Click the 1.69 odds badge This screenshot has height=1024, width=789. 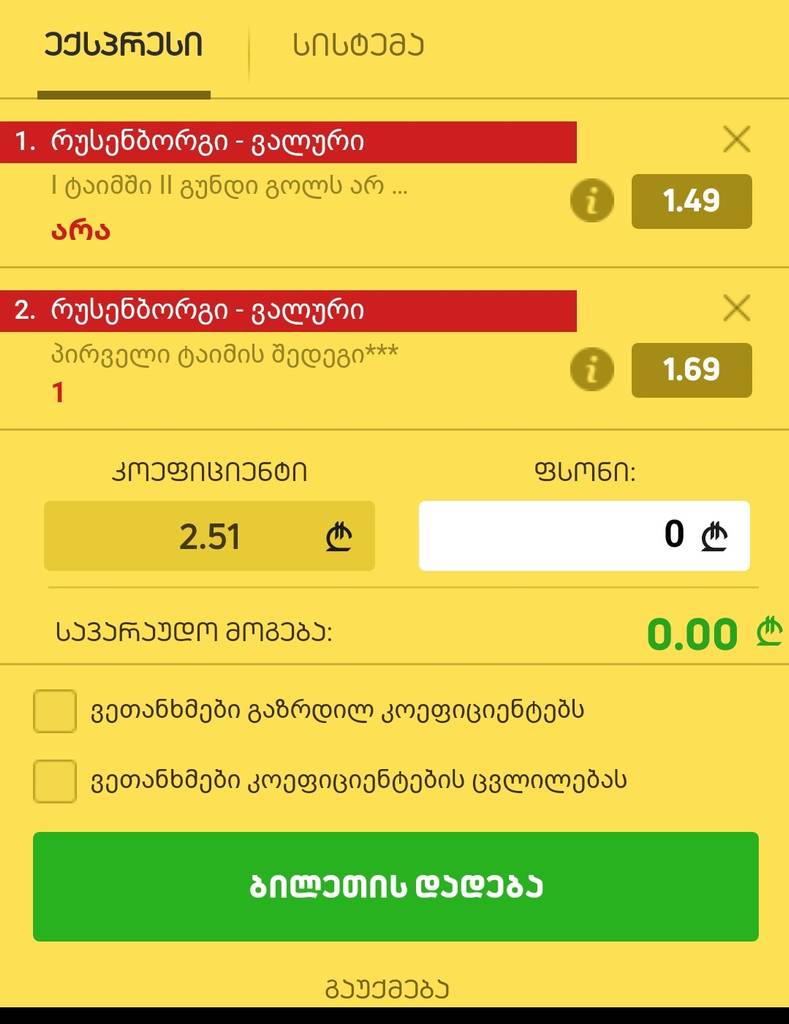(x=691, y=369)
